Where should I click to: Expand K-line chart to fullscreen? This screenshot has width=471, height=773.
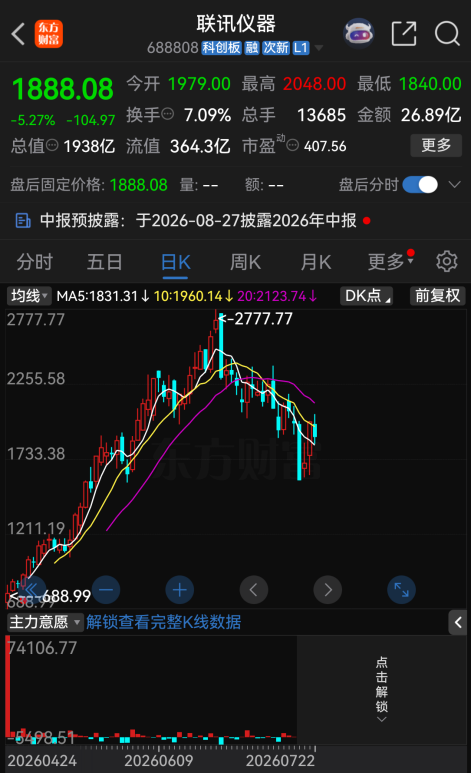pos(401,590)
